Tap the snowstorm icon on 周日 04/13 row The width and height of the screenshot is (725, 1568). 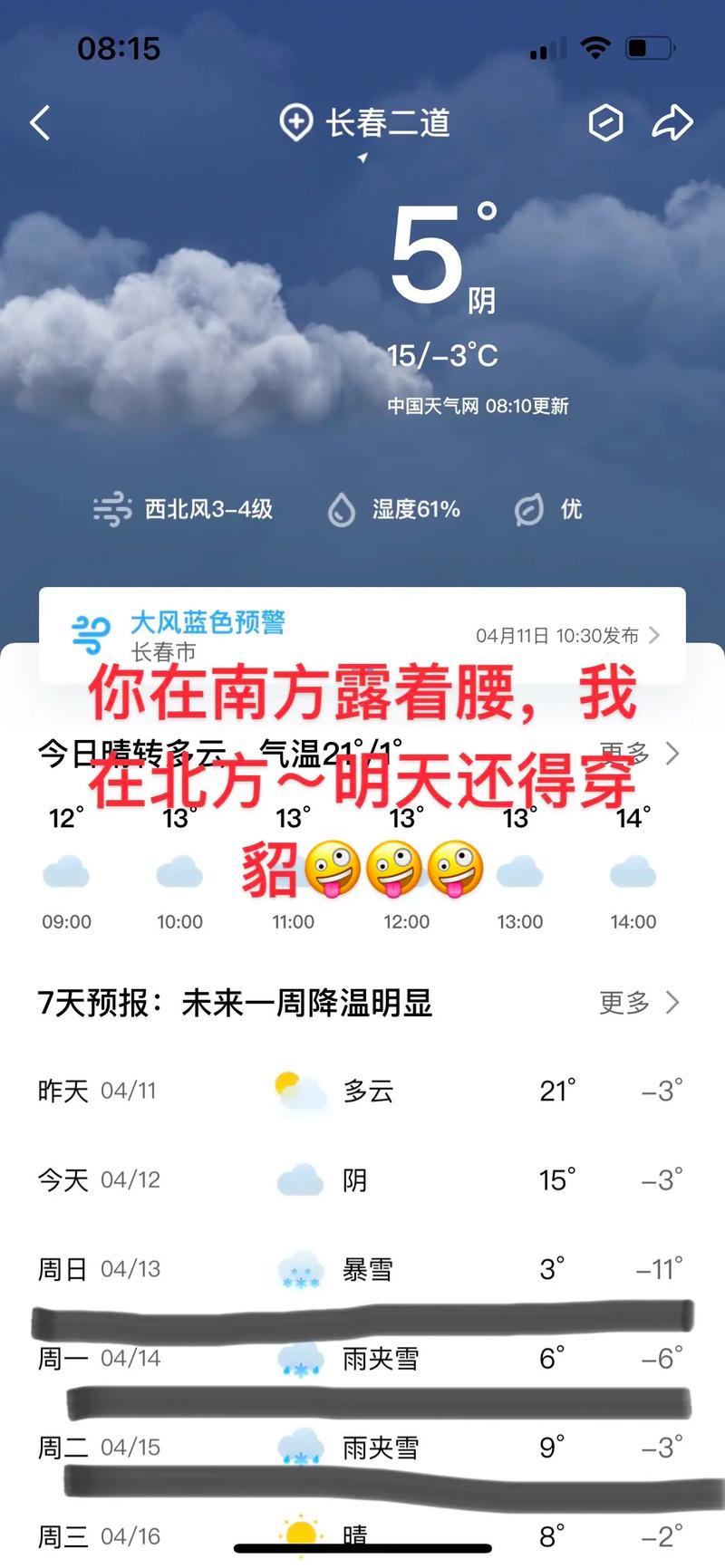point(300,1268)
